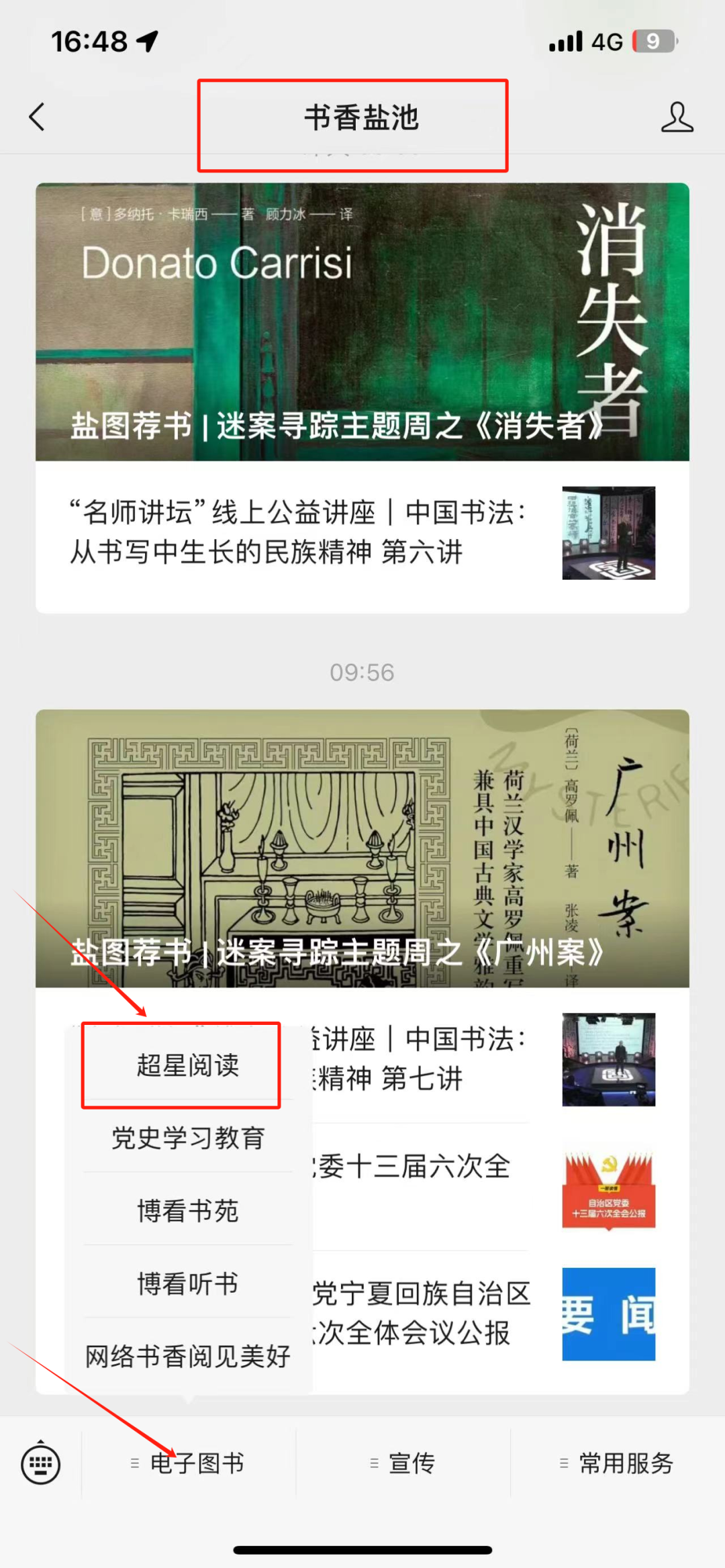
Task: Switch to keyboard input mode
Action: point(41,1463)
